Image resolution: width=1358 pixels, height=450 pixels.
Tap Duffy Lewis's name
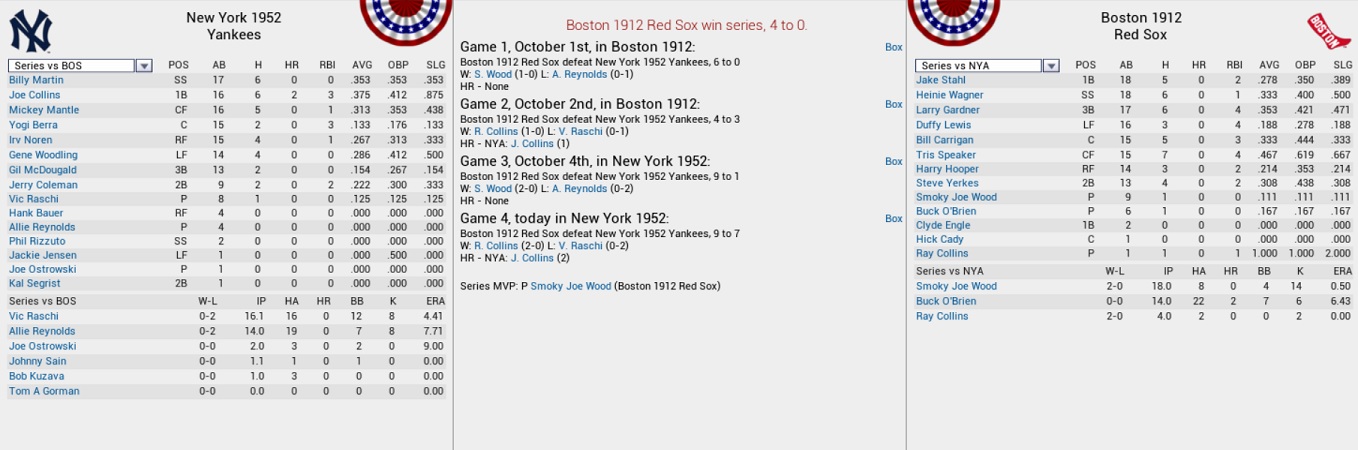(x=943, y=125)
